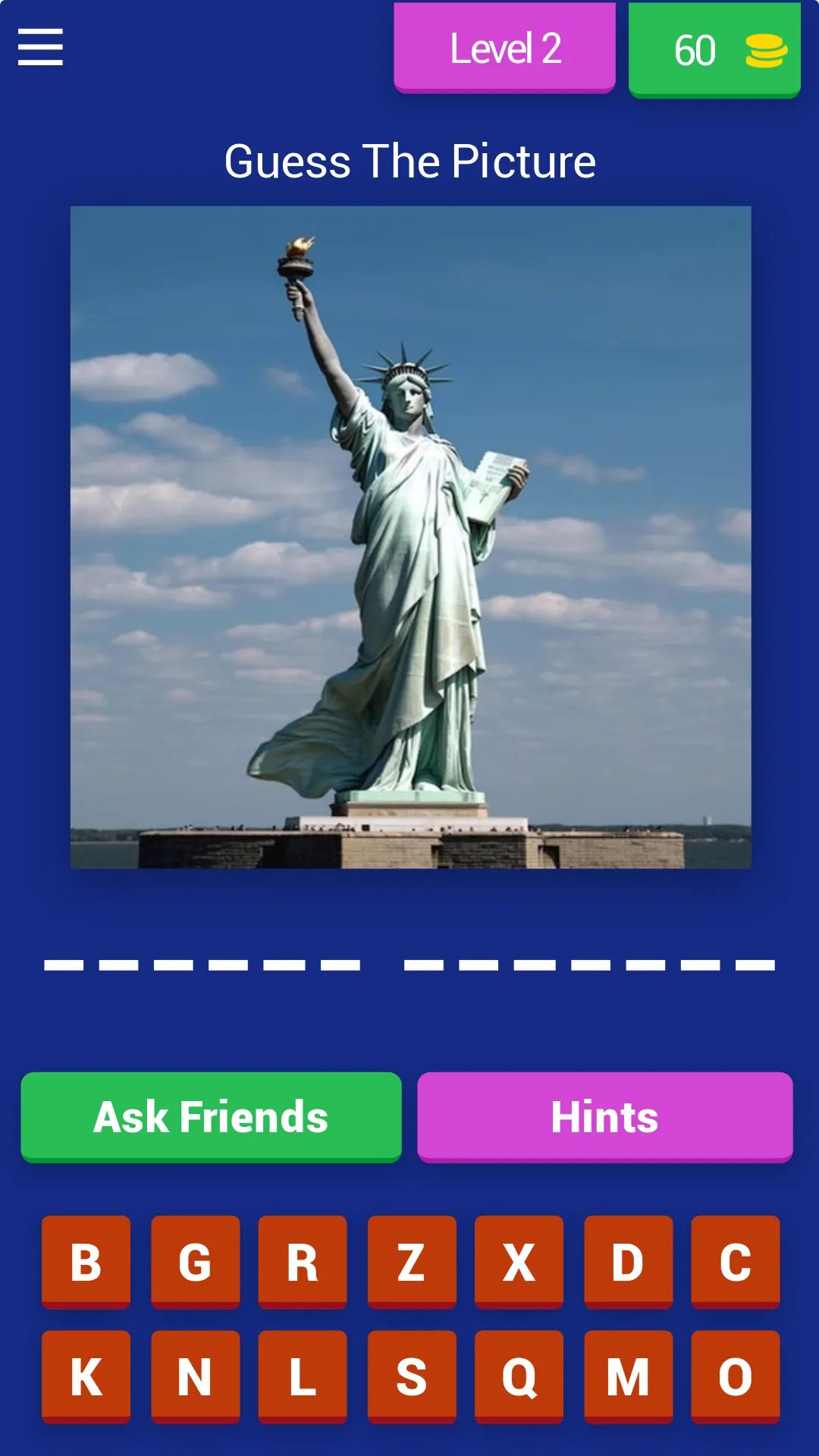Pick letter O tile
The image size is (819, 1456).
click(x=735, y=1376)
